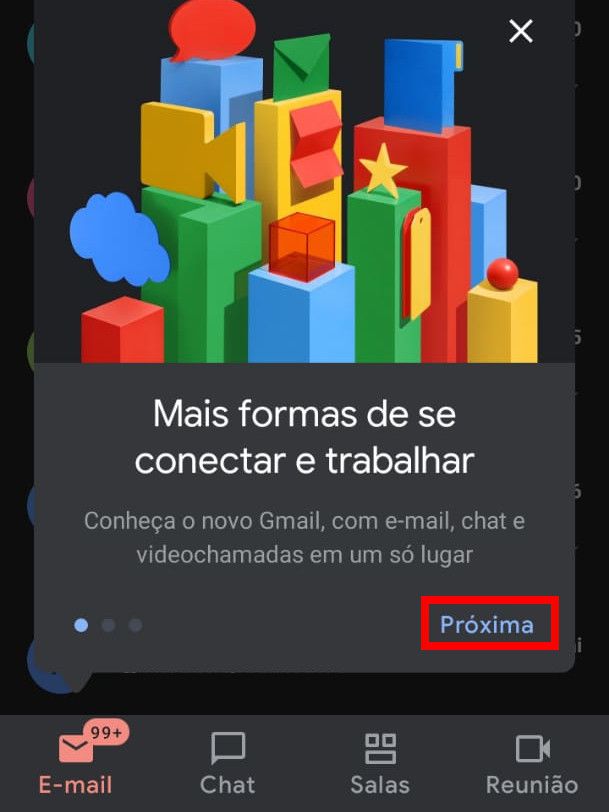Select the E-mail tab
Image resolution: width=609 pixels, height=812 pixels.
tap(76, 763)
